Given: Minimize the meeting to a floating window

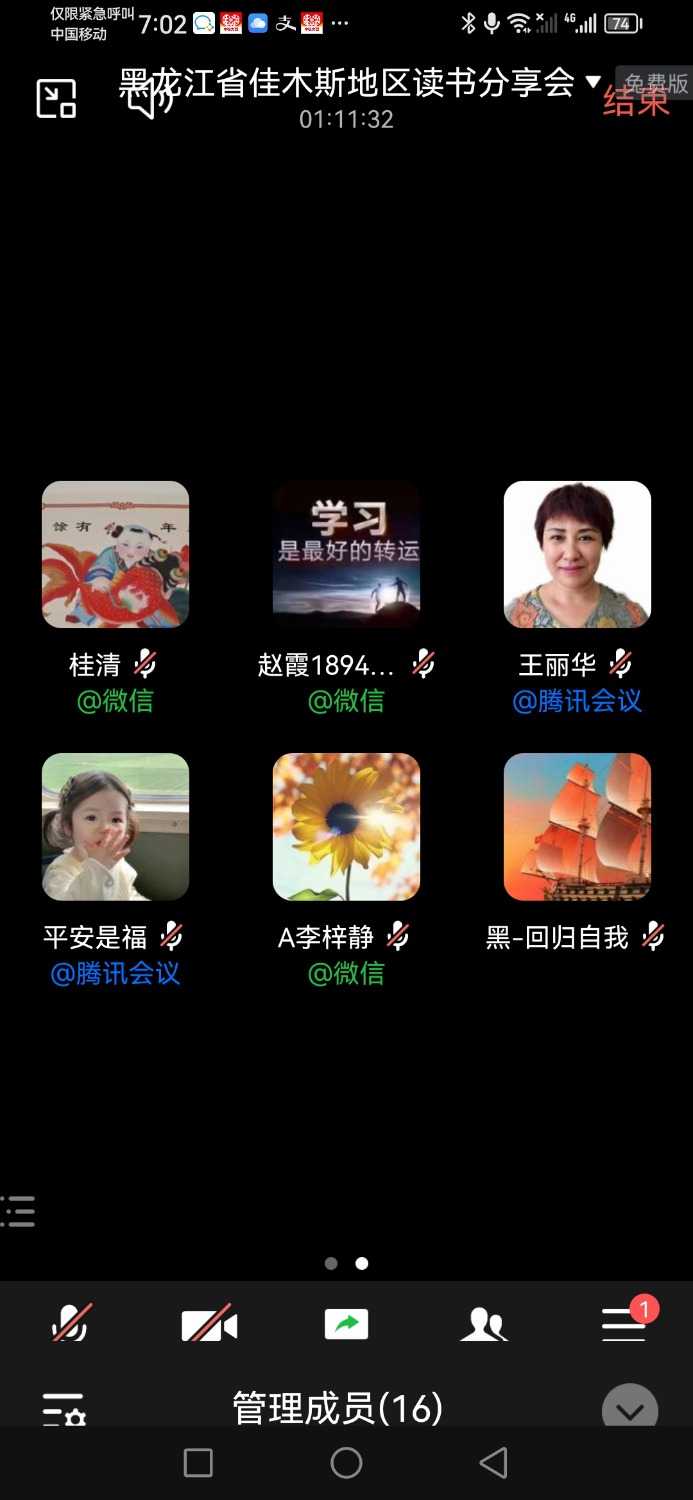Looking at the screenshot, I should pyautogui.click(x=56, y=98).
